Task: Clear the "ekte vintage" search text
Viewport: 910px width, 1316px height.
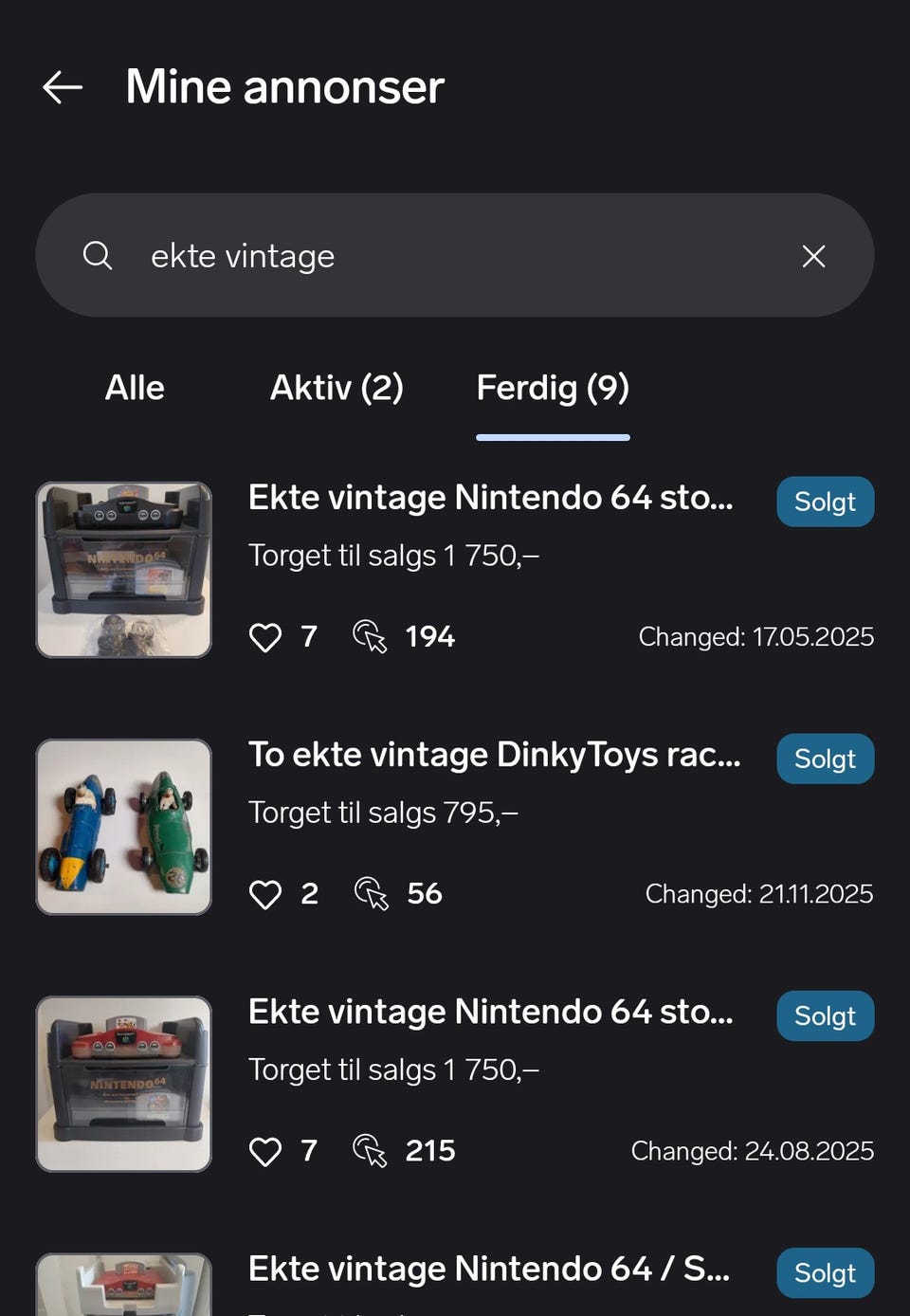Action: [x=813, y=256]
